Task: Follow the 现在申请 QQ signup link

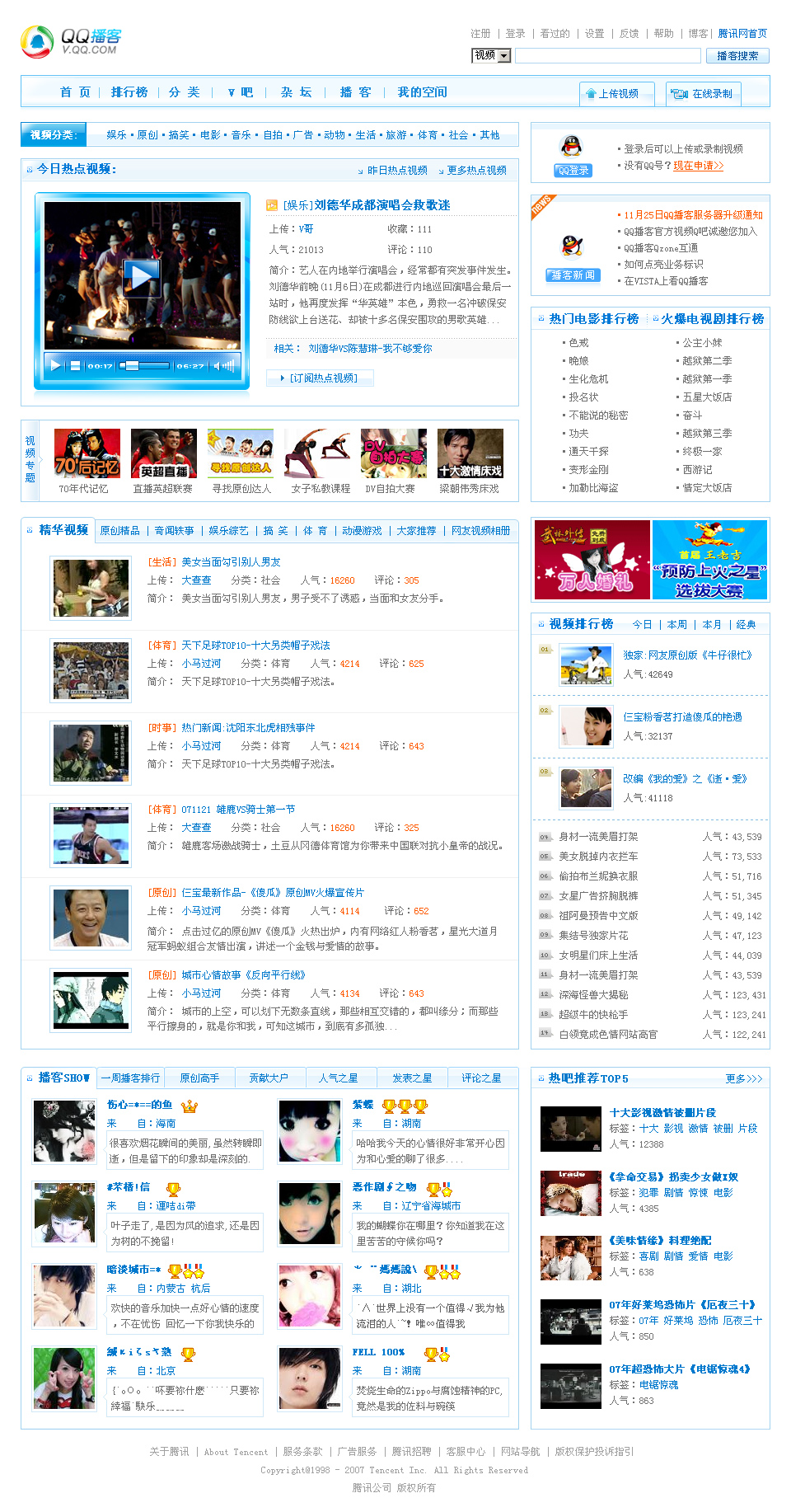Action: coord(698,166)
